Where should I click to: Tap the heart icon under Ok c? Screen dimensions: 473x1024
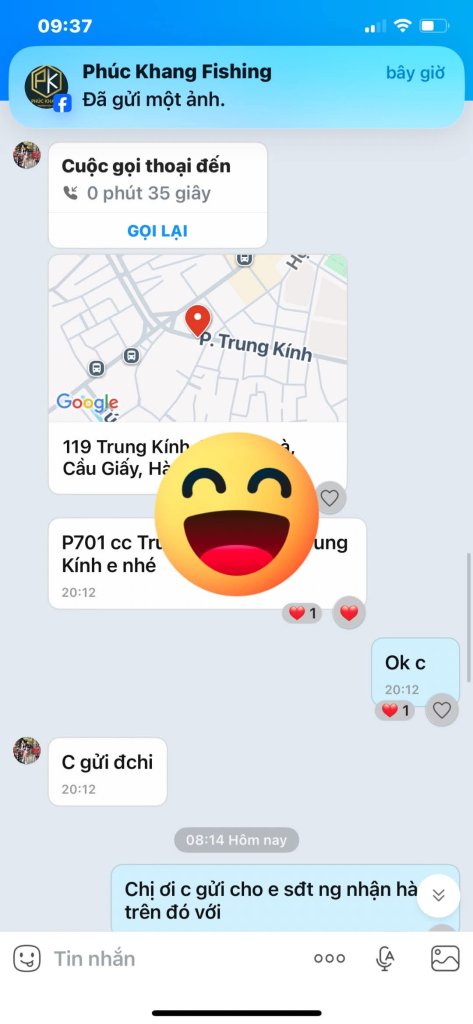tap(442, 710)
